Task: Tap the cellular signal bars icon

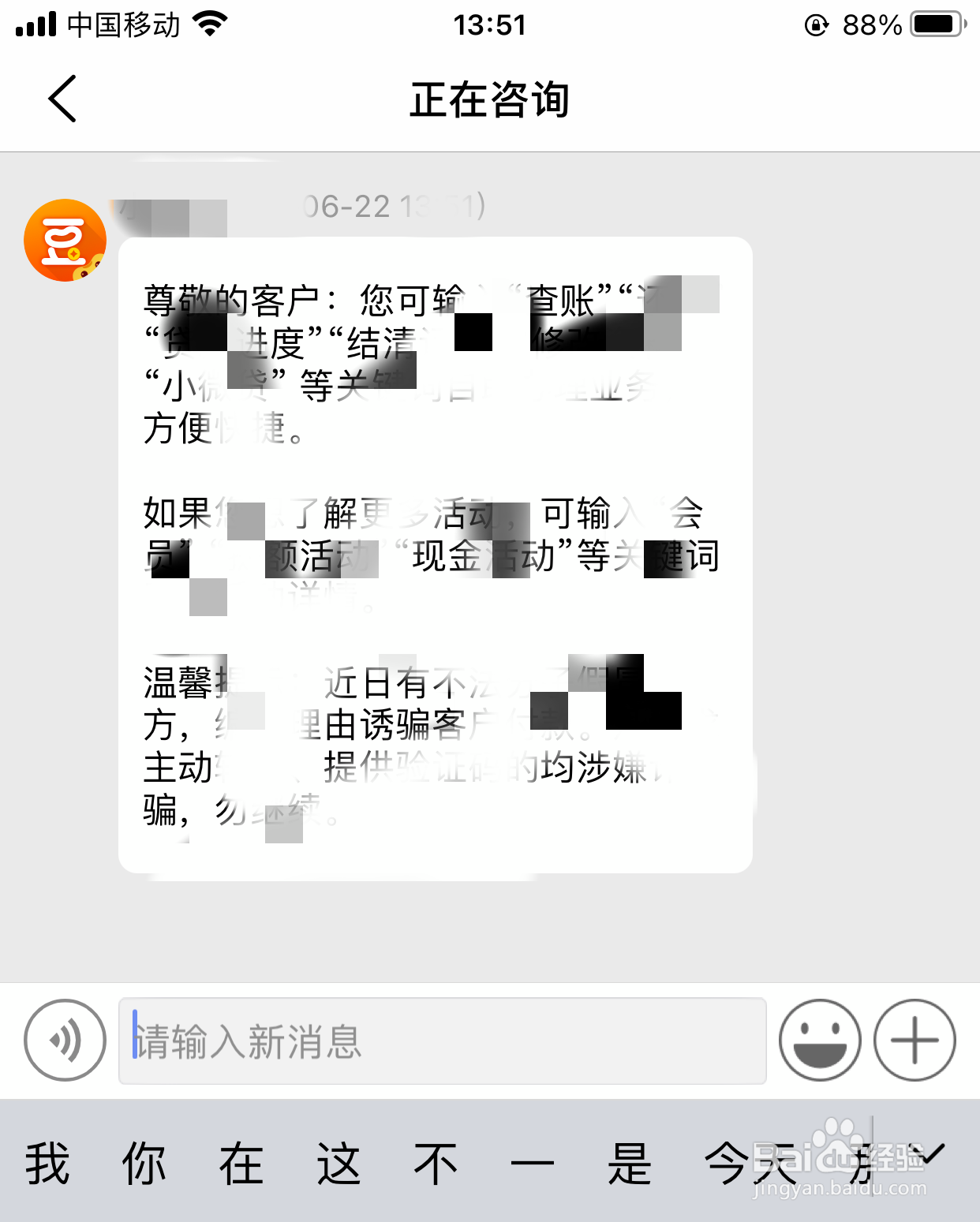Action: [x=35, y=24]
